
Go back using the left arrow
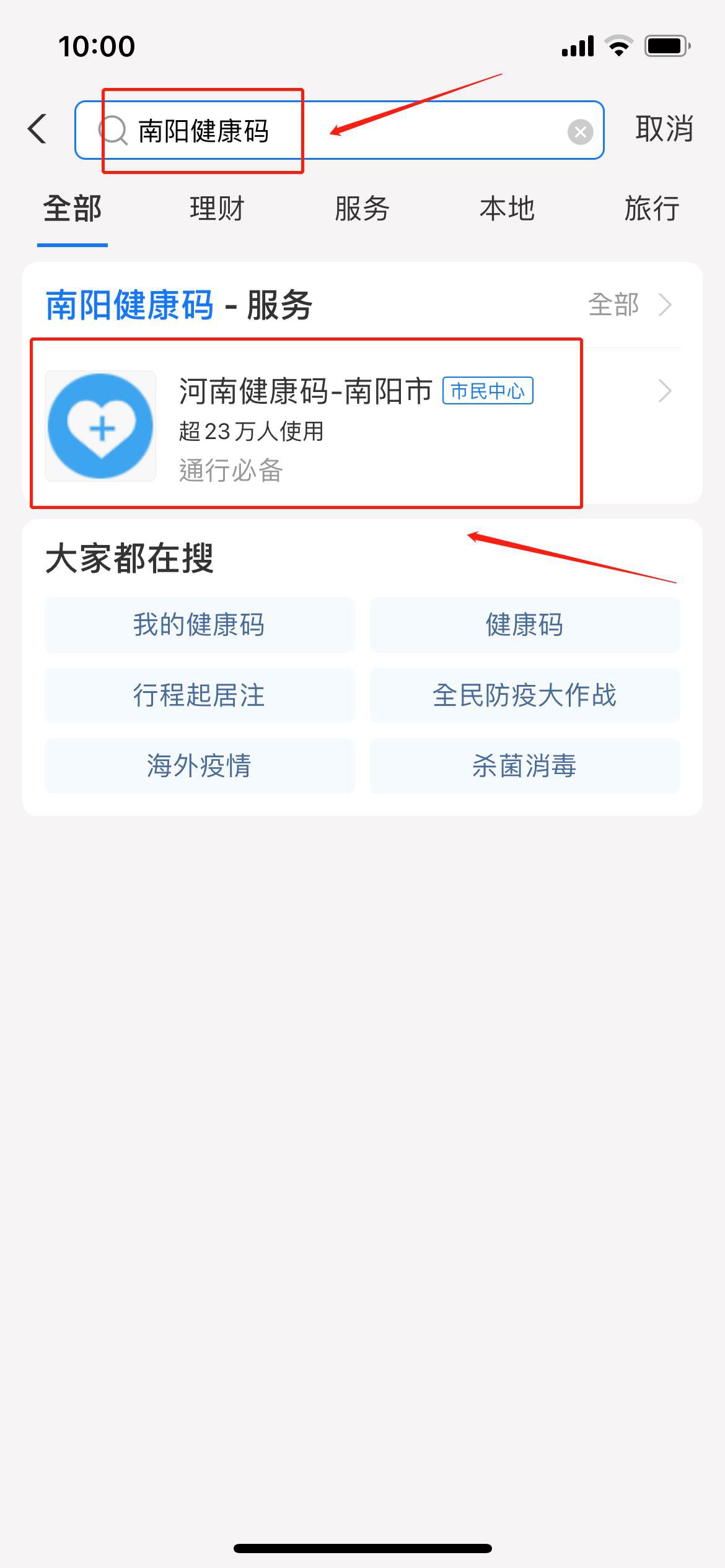click(37, 129)
